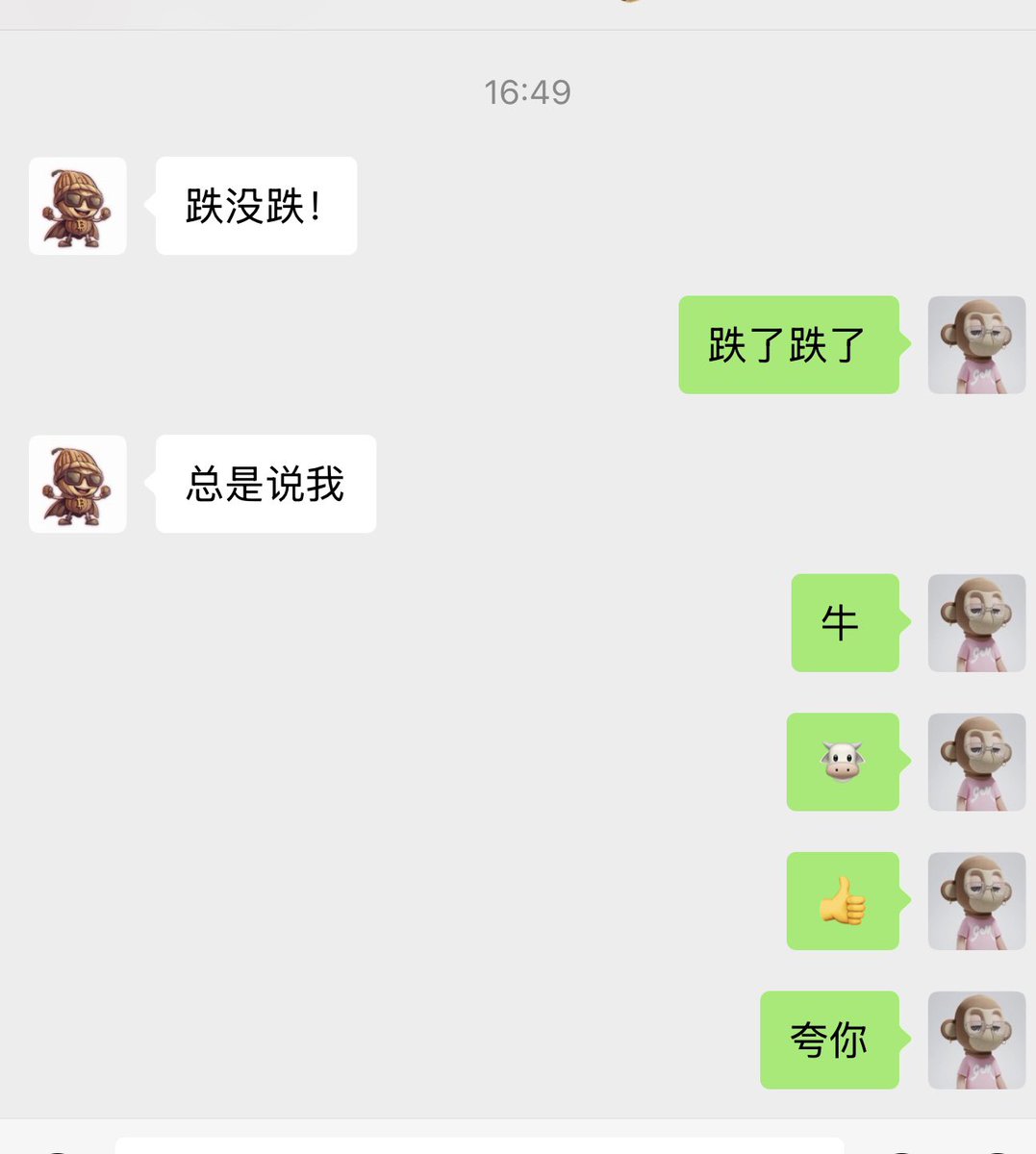
Task: View my profile avatar beside "跌了跌了"
Action: pyautogui.click(x=976, y=344)
